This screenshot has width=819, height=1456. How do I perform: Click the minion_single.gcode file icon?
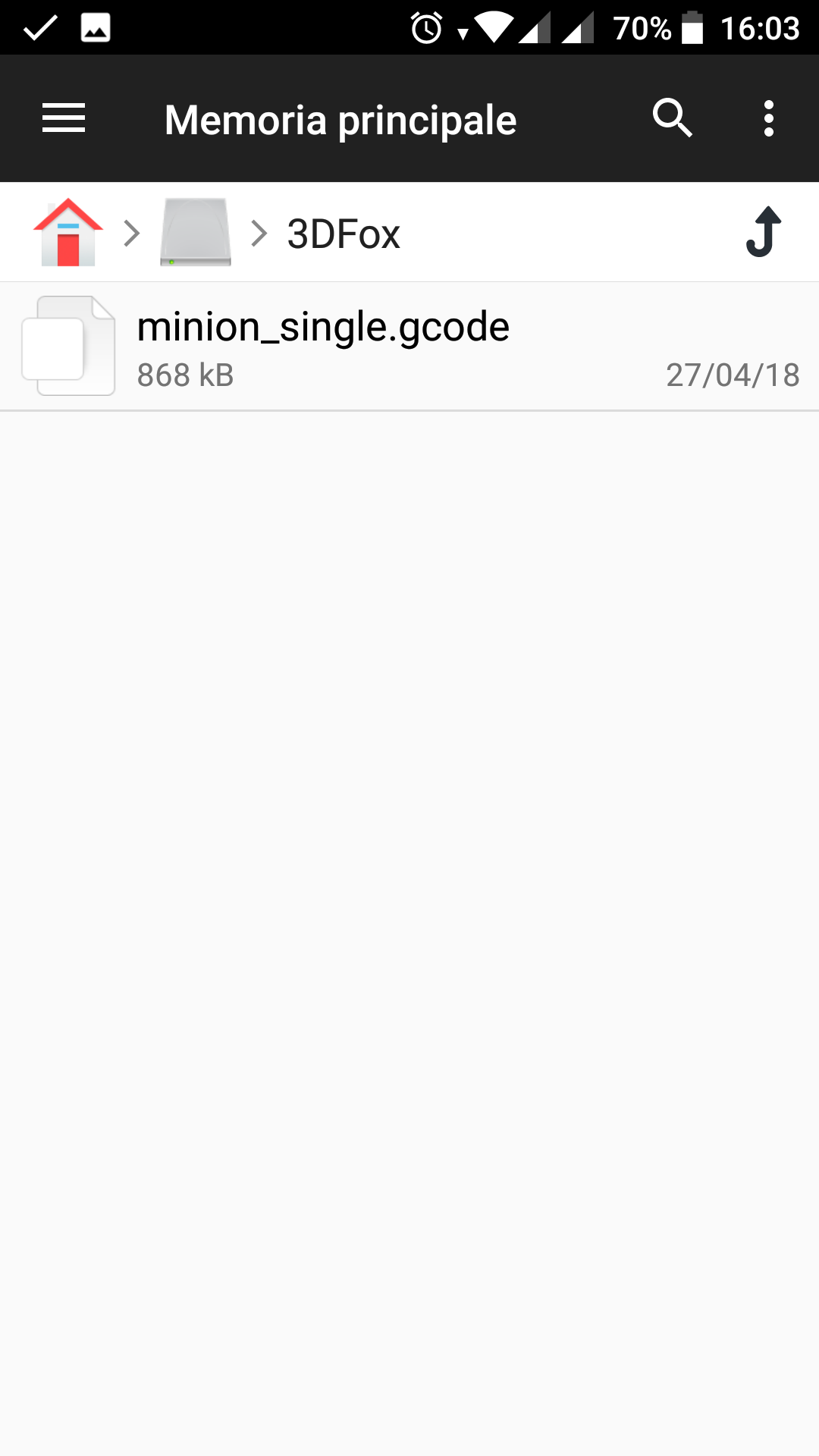coord(67,345)
